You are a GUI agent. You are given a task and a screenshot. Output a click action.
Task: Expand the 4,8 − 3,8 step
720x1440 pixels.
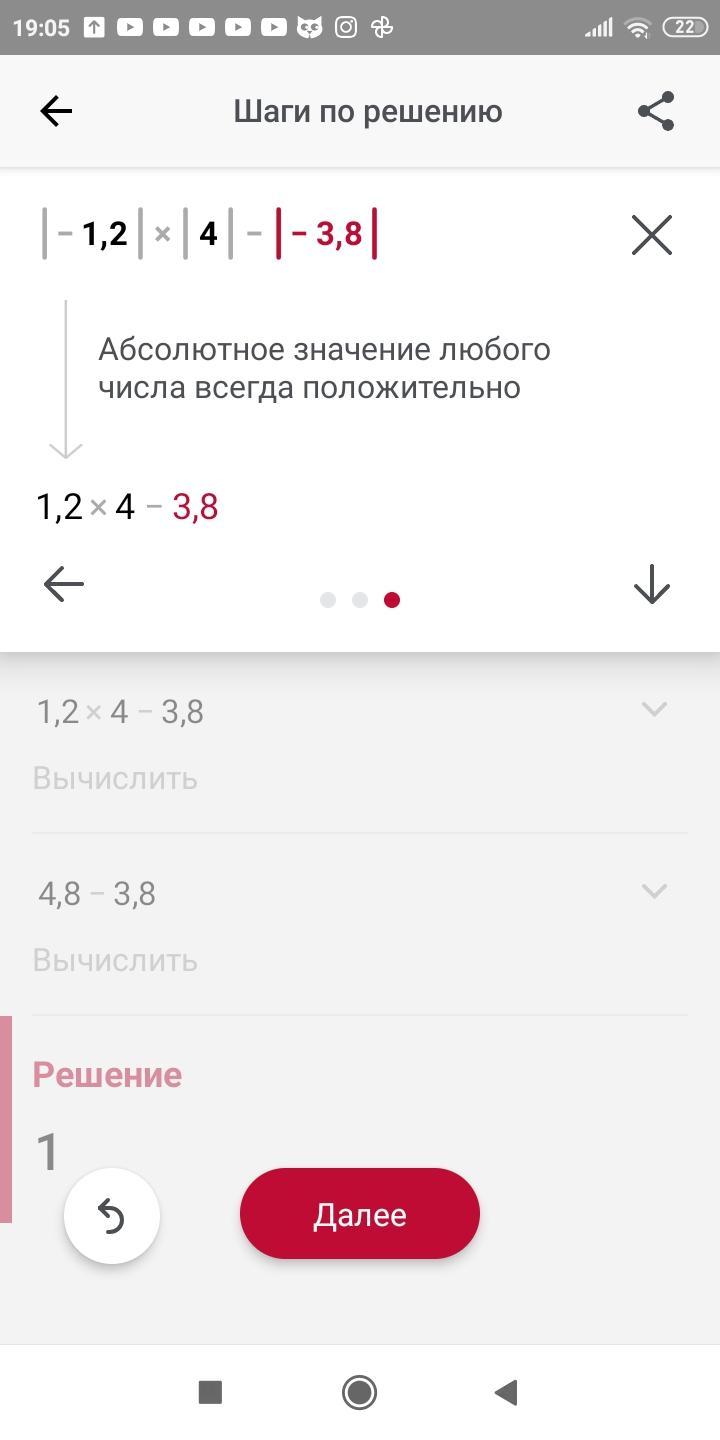click(x=654, y=891)
